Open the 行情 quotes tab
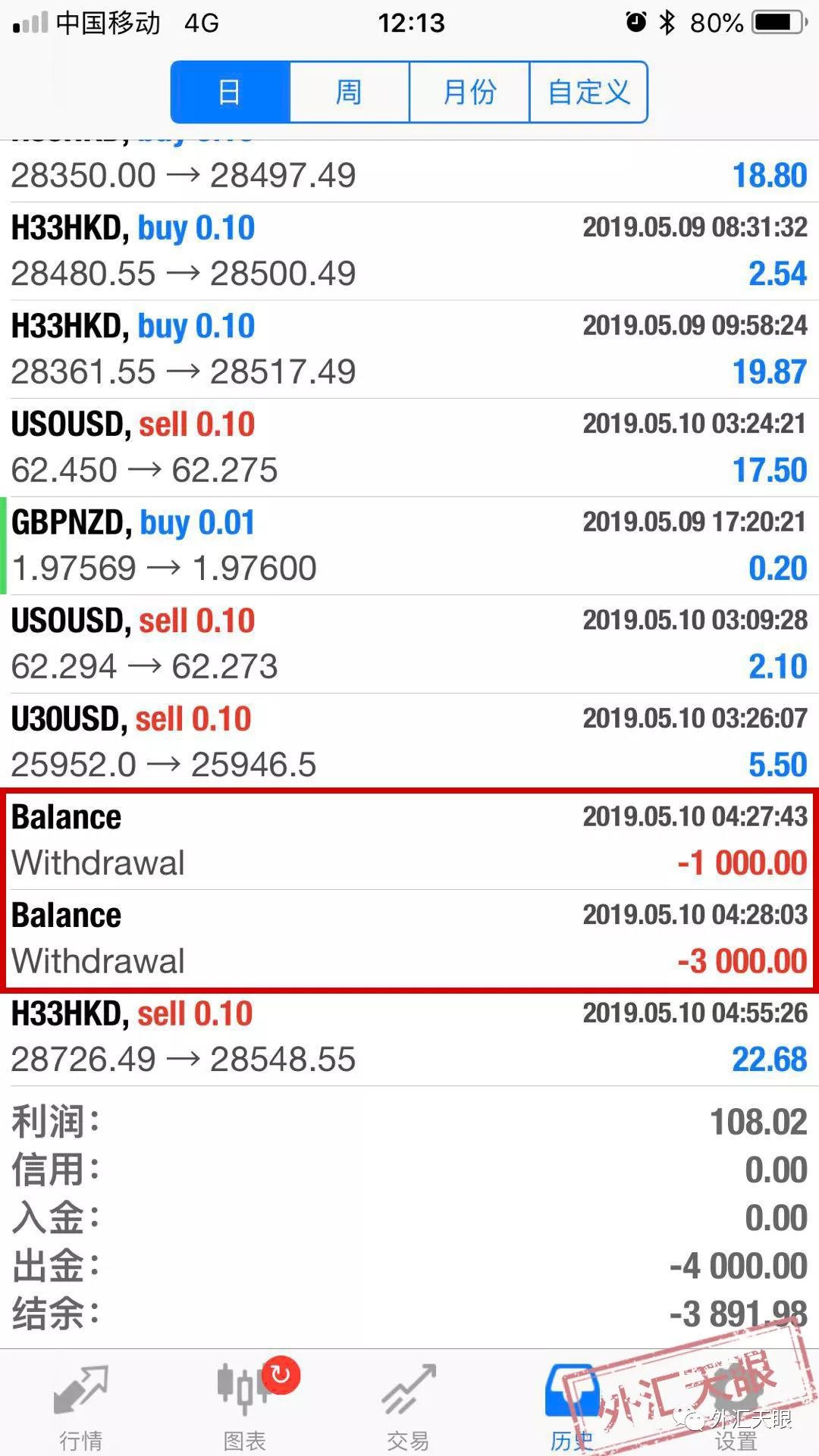The width and height of the screenshot is (819, 1456). 81,1406
